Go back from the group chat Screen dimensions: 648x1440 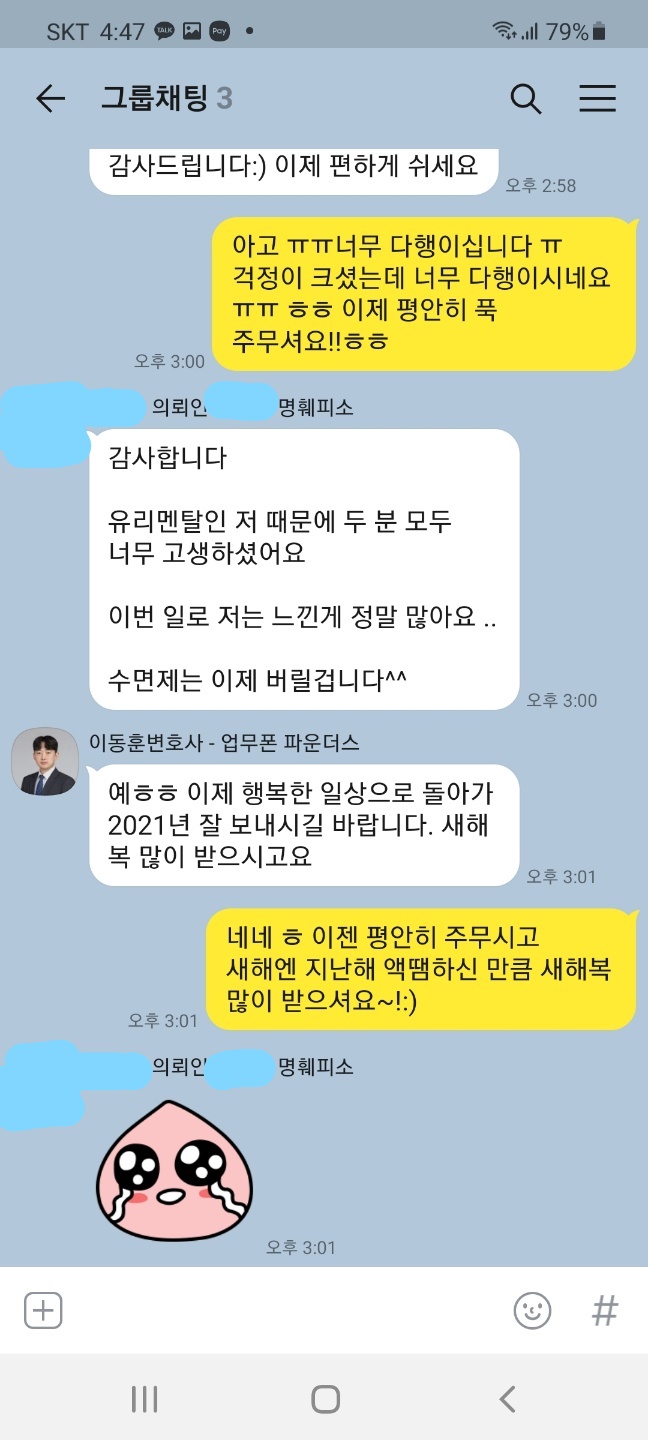click(50, 98)
